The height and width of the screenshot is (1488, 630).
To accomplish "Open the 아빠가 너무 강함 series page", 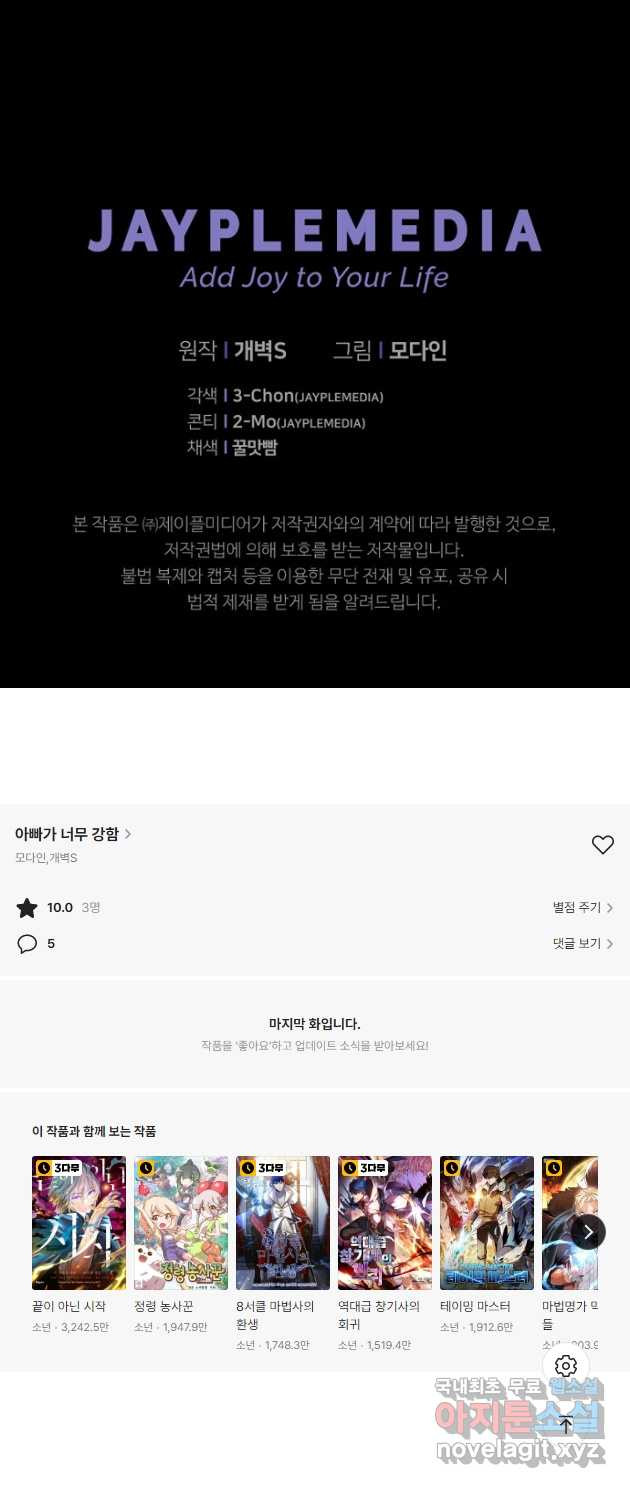I will [73, 834].
